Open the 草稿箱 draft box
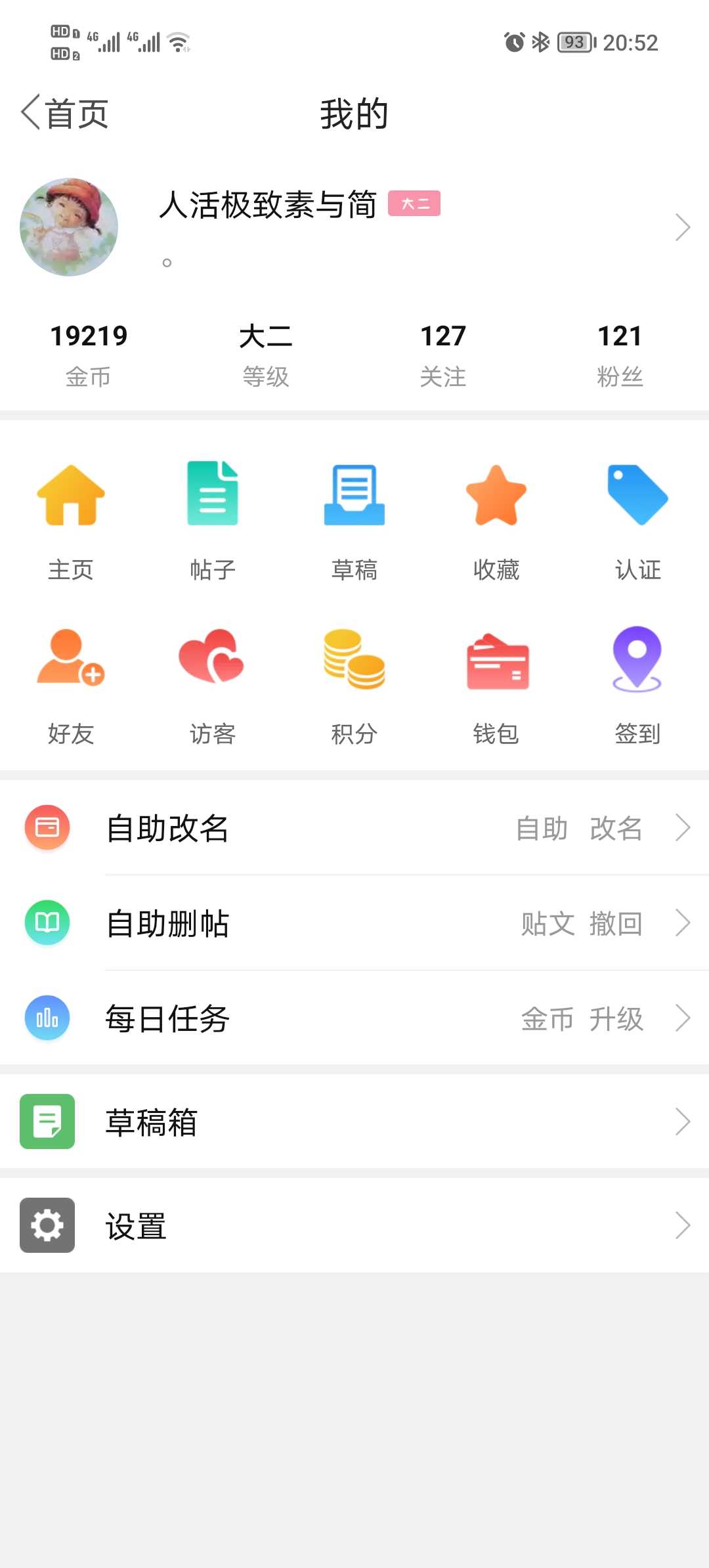This screenshot has width=709, height=1568. coord(354,1122)
